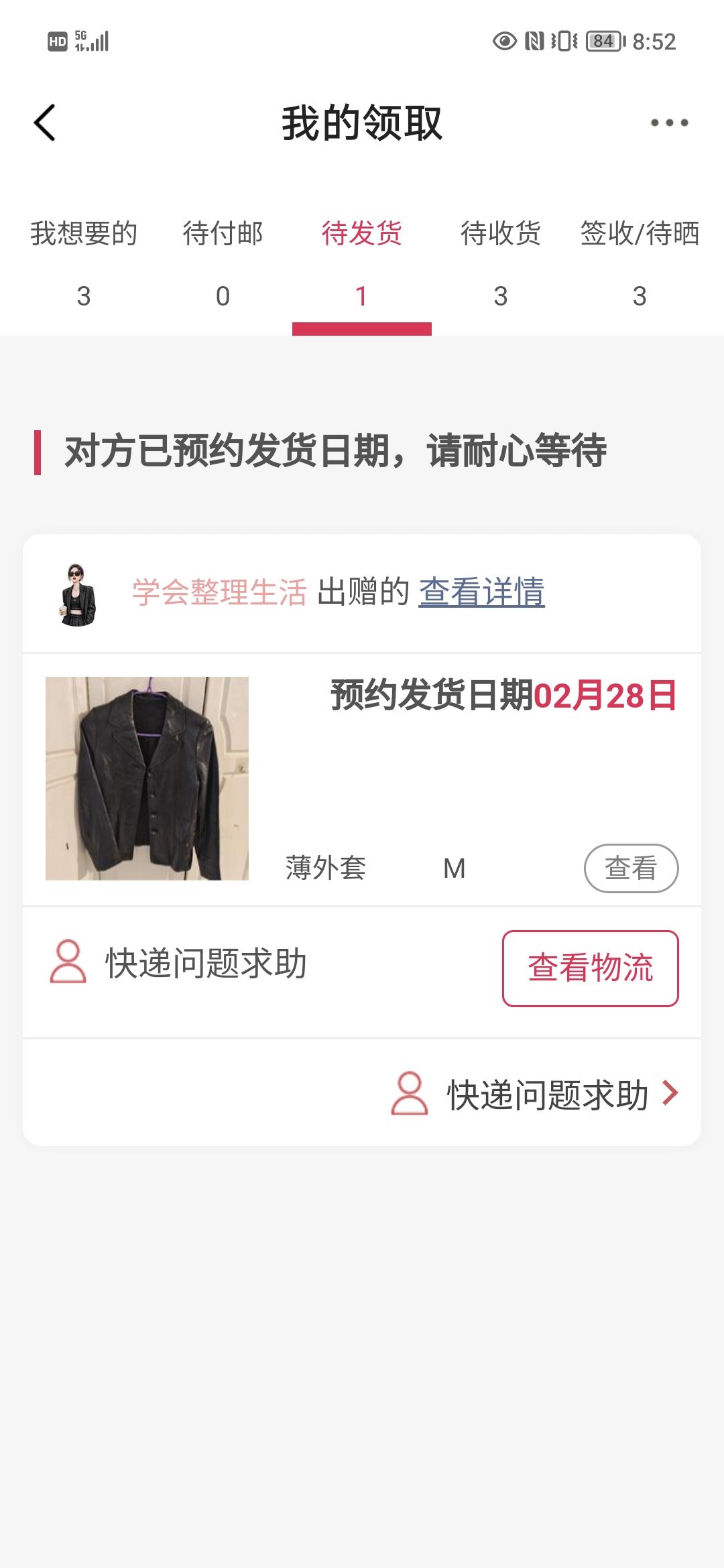Tap the 查看 button beside size M

(x=631, y=868)
